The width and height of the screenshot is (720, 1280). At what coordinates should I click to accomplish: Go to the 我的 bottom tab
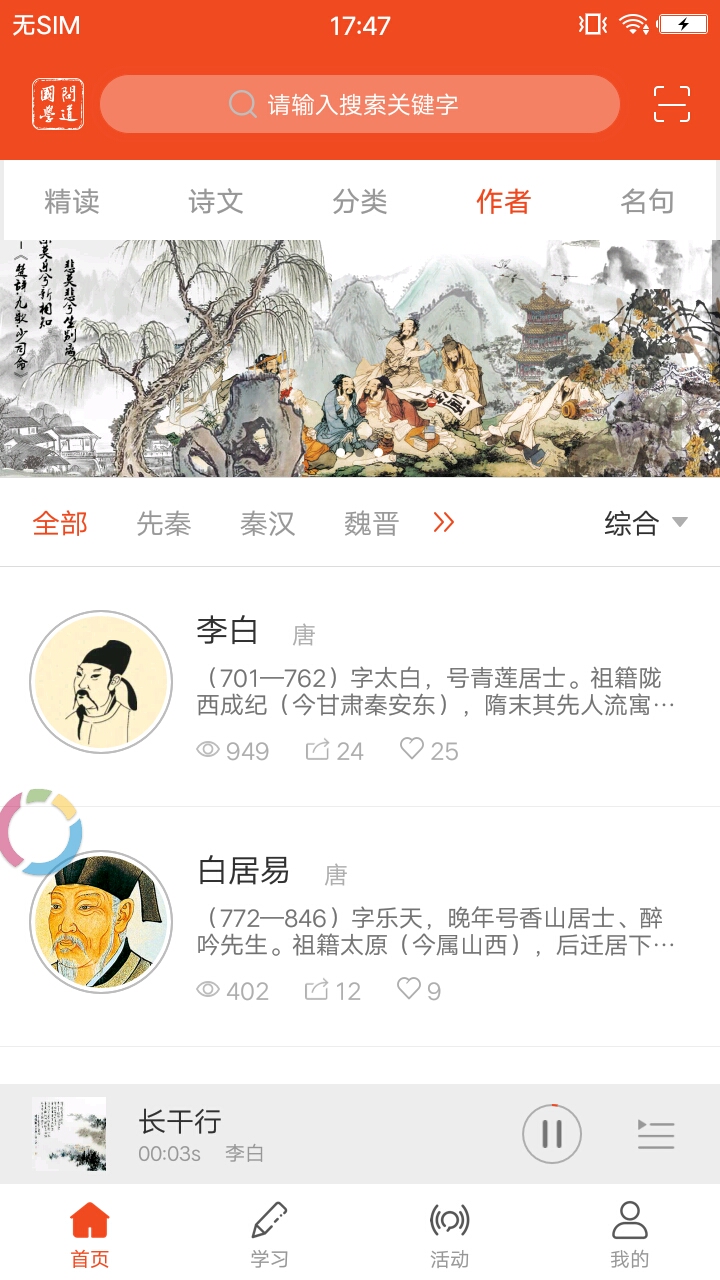tap(630, 1235)
